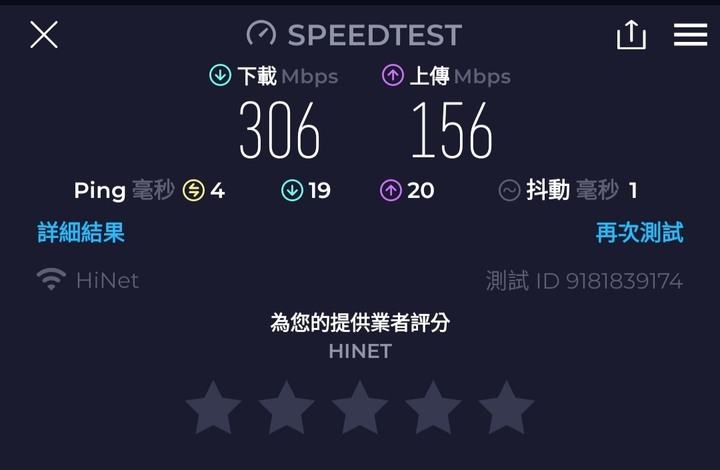Rate HINET four stars
The height and width of the screenshot is (470, 720).
click(433, 408)
